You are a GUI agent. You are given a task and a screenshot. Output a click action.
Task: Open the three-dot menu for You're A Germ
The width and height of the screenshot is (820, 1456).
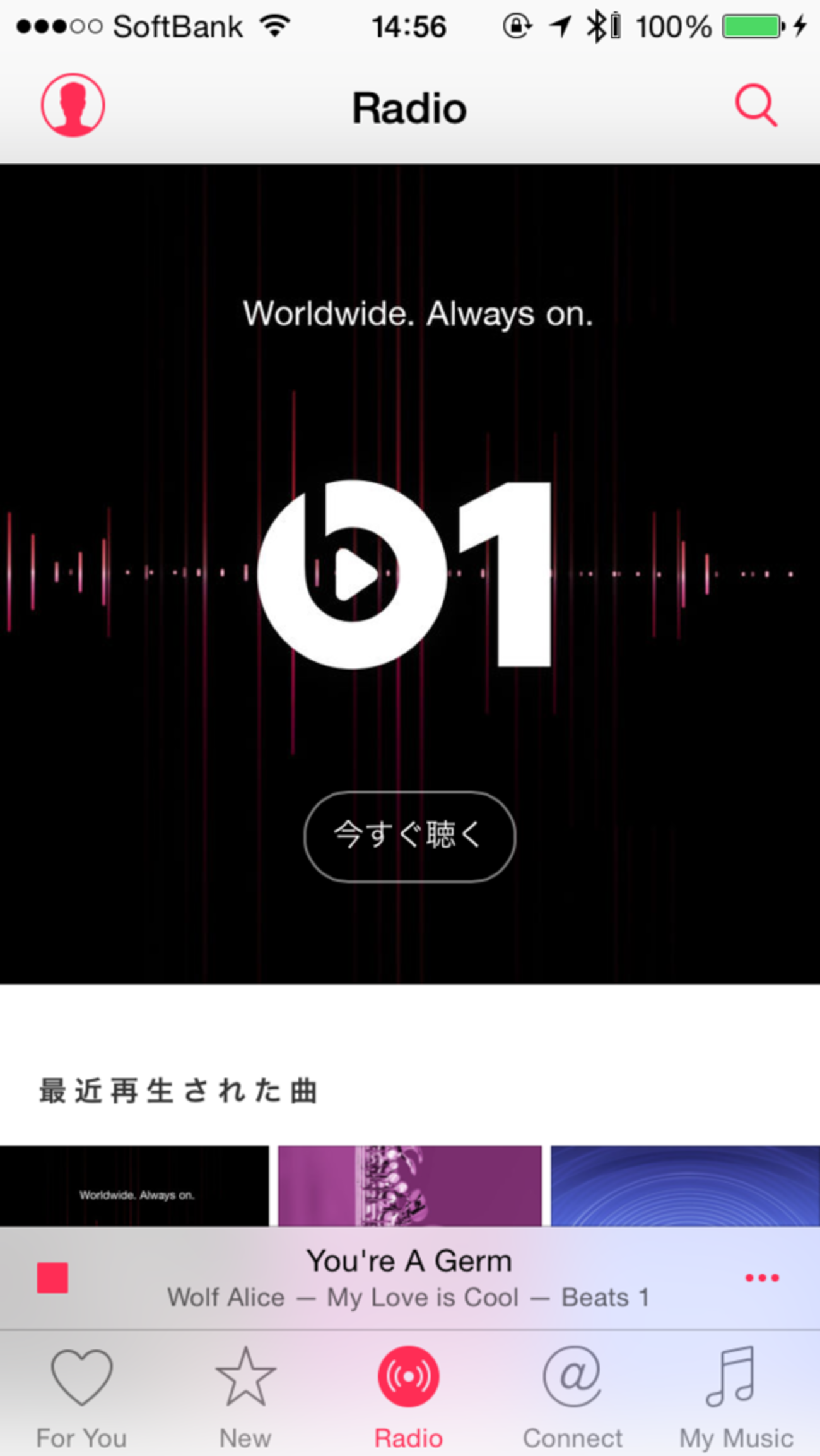(x=761, y=1278)
